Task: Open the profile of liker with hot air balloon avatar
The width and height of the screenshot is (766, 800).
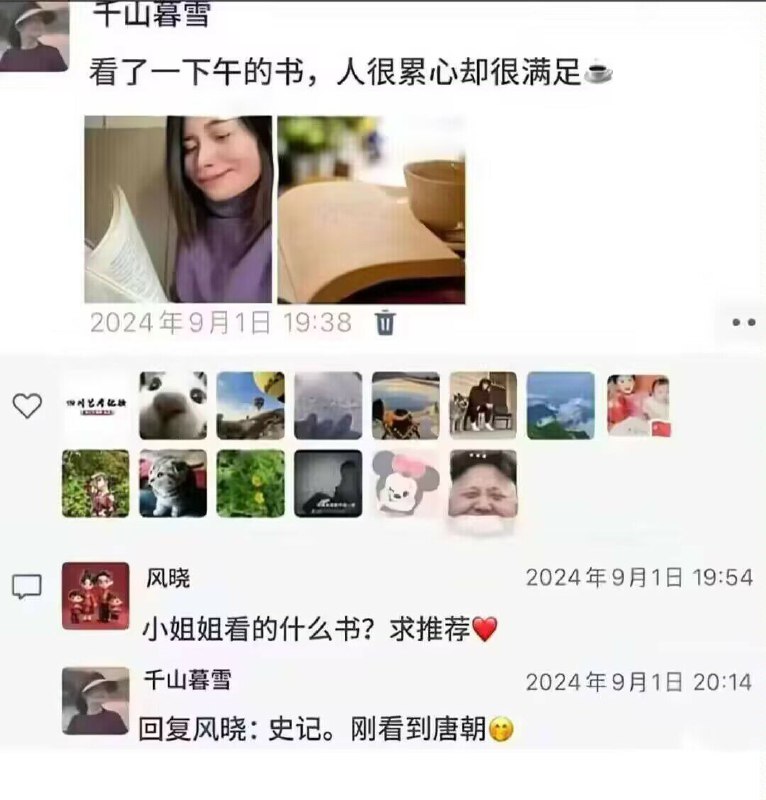Action: pyautogui.click(x=250, y=405)
